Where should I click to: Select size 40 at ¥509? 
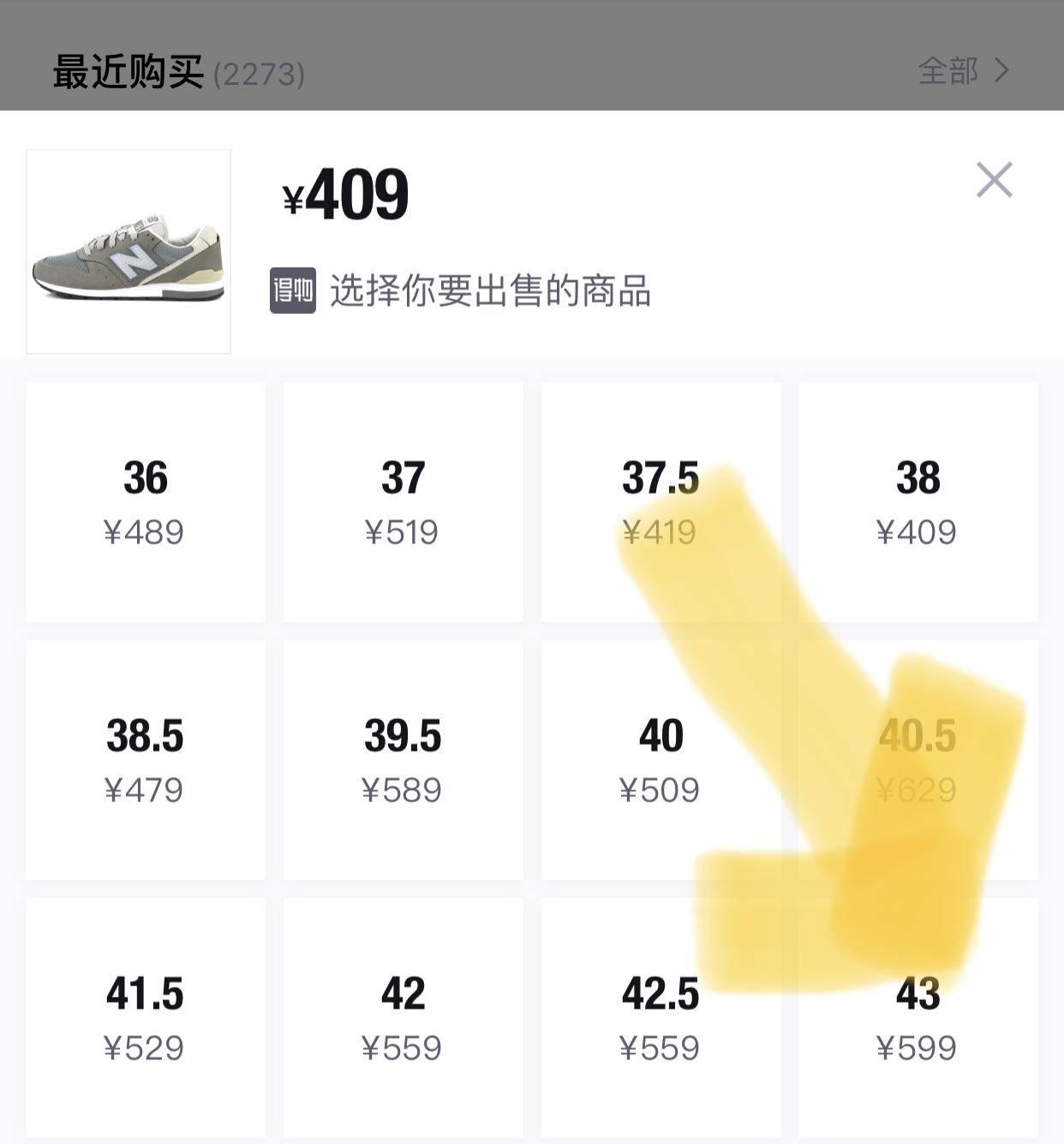pos(661,760)
